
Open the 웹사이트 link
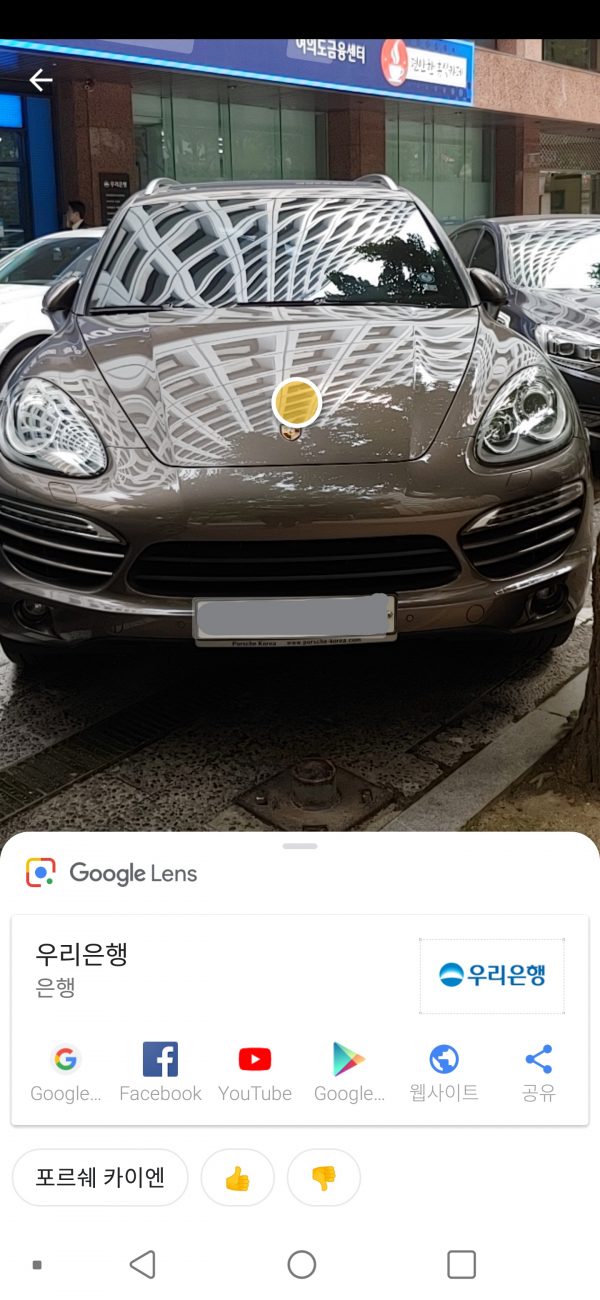click(444, 1072)
